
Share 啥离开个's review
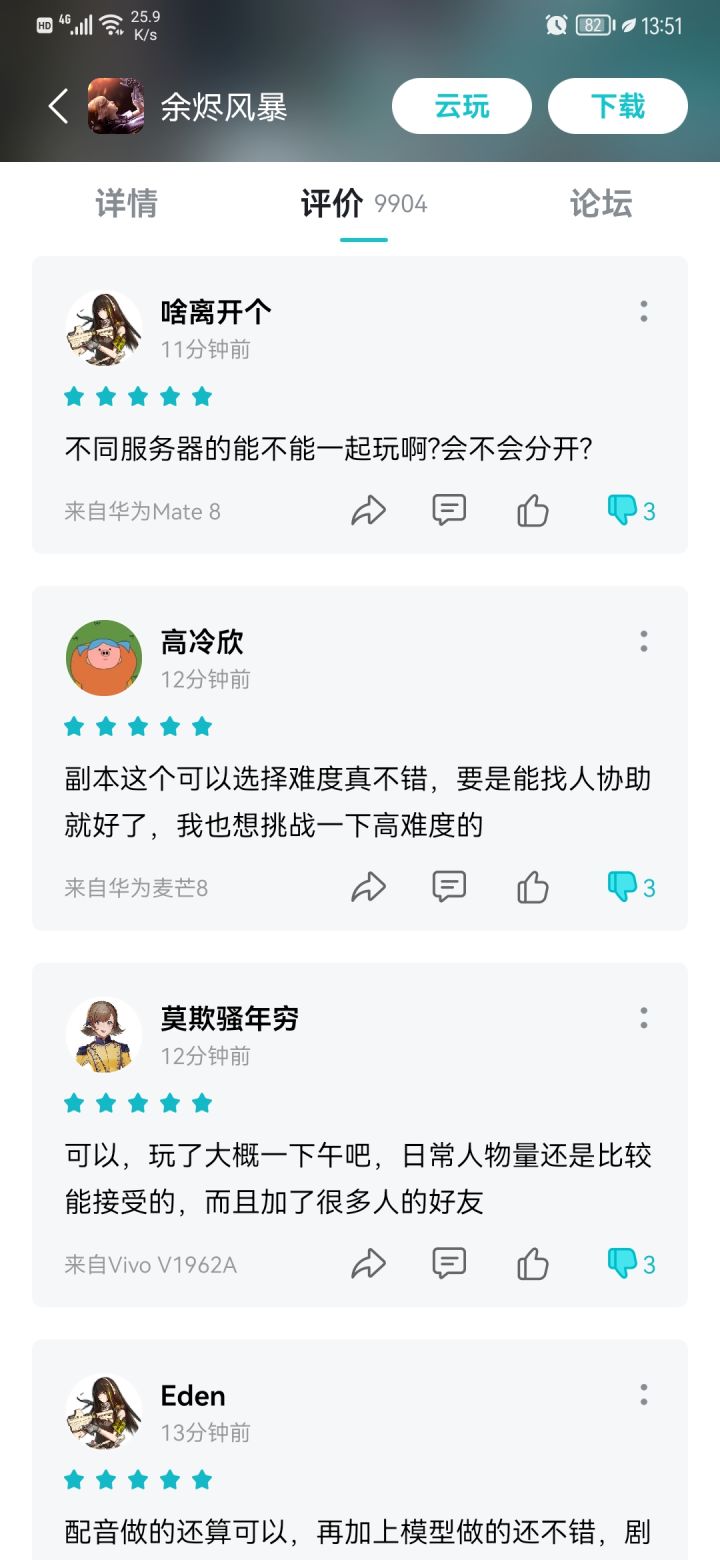(x=368, y=511)
